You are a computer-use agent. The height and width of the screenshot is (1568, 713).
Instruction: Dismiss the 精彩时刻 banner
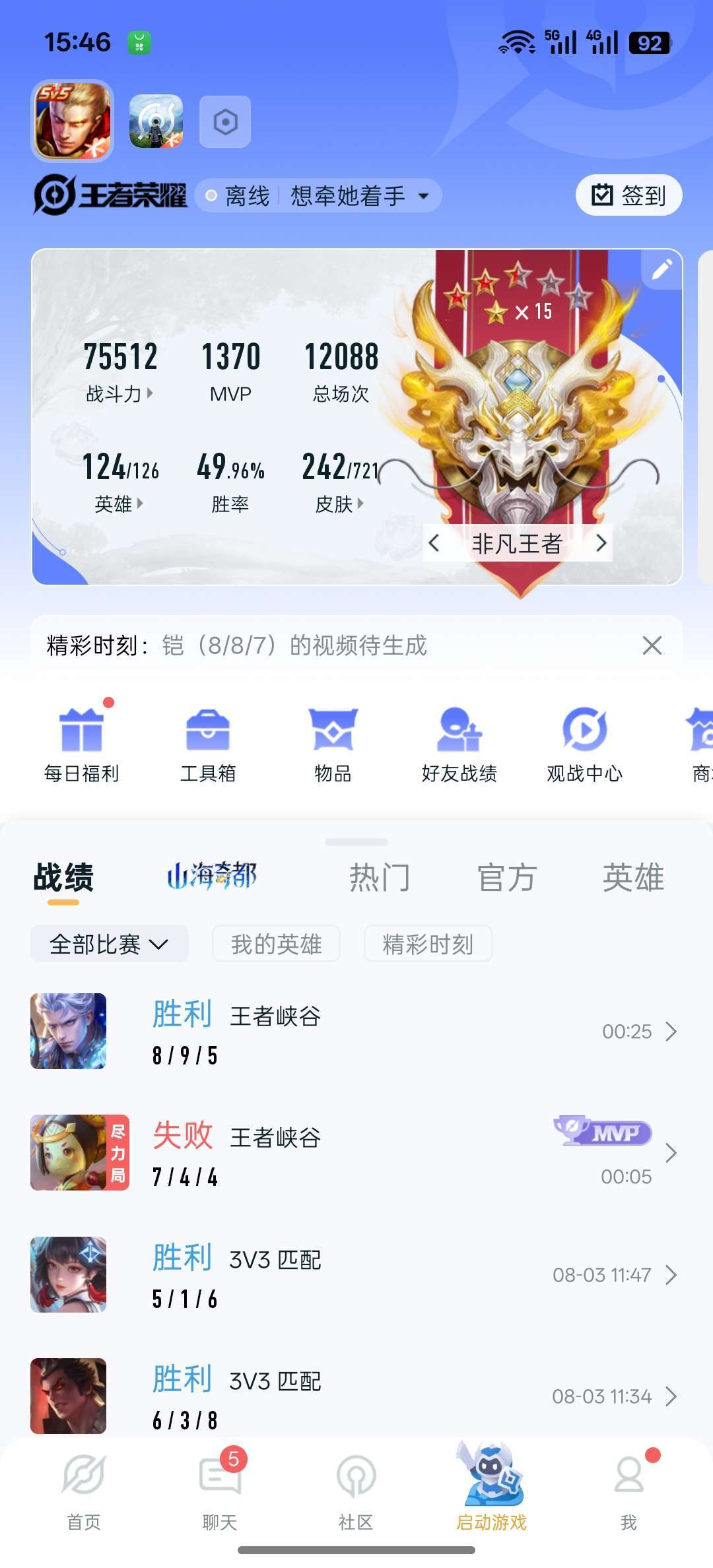click(652, 645)
